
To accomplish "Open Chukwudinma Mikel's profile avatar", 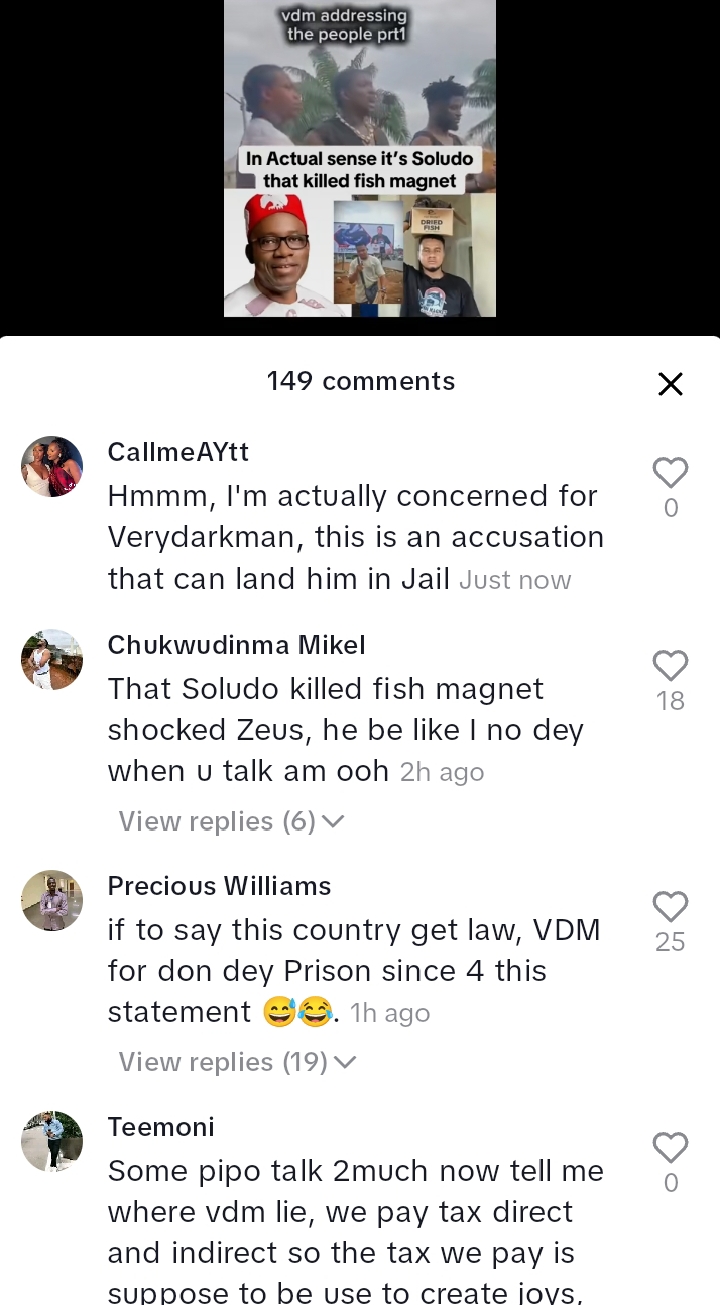I will tap(52, 660).
